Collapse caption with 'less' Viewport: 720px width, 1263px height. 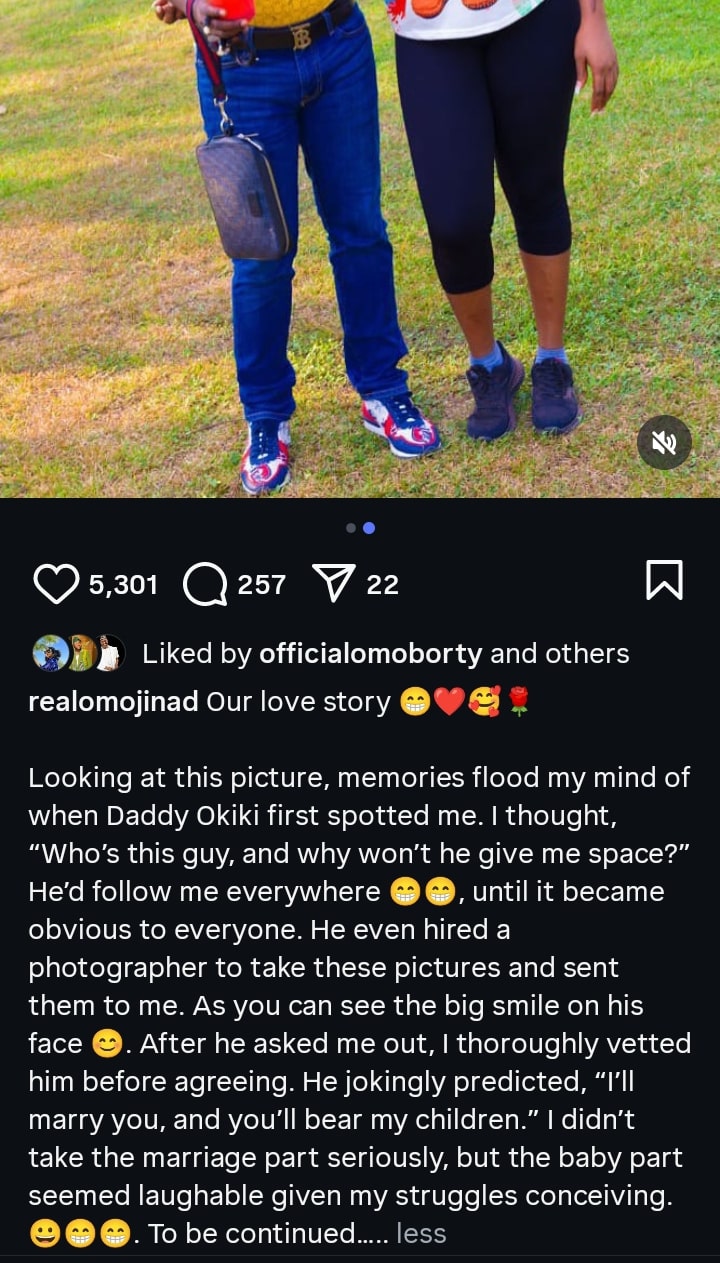coord(421,1234)
